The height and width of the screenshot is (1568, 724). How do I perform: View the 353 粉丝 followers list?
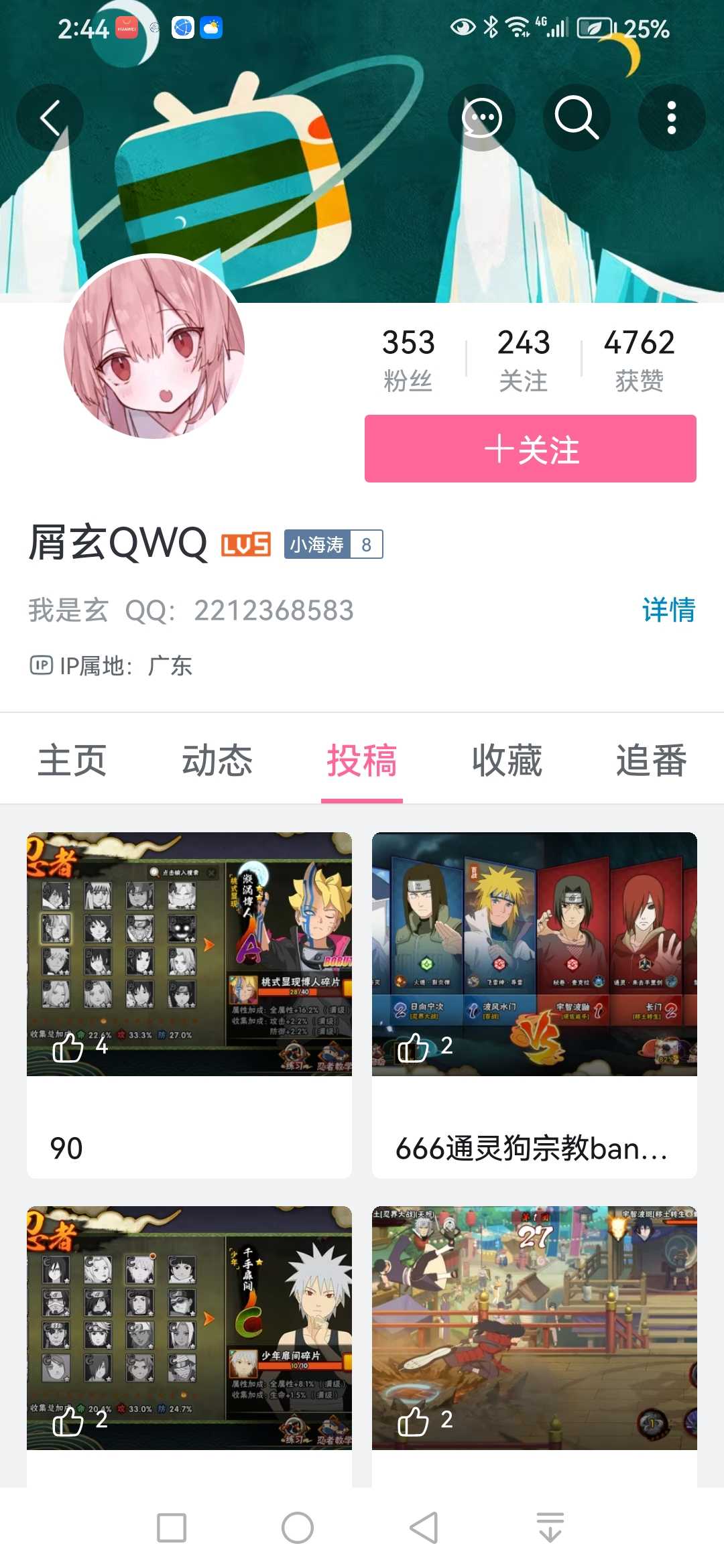(408, 359)
